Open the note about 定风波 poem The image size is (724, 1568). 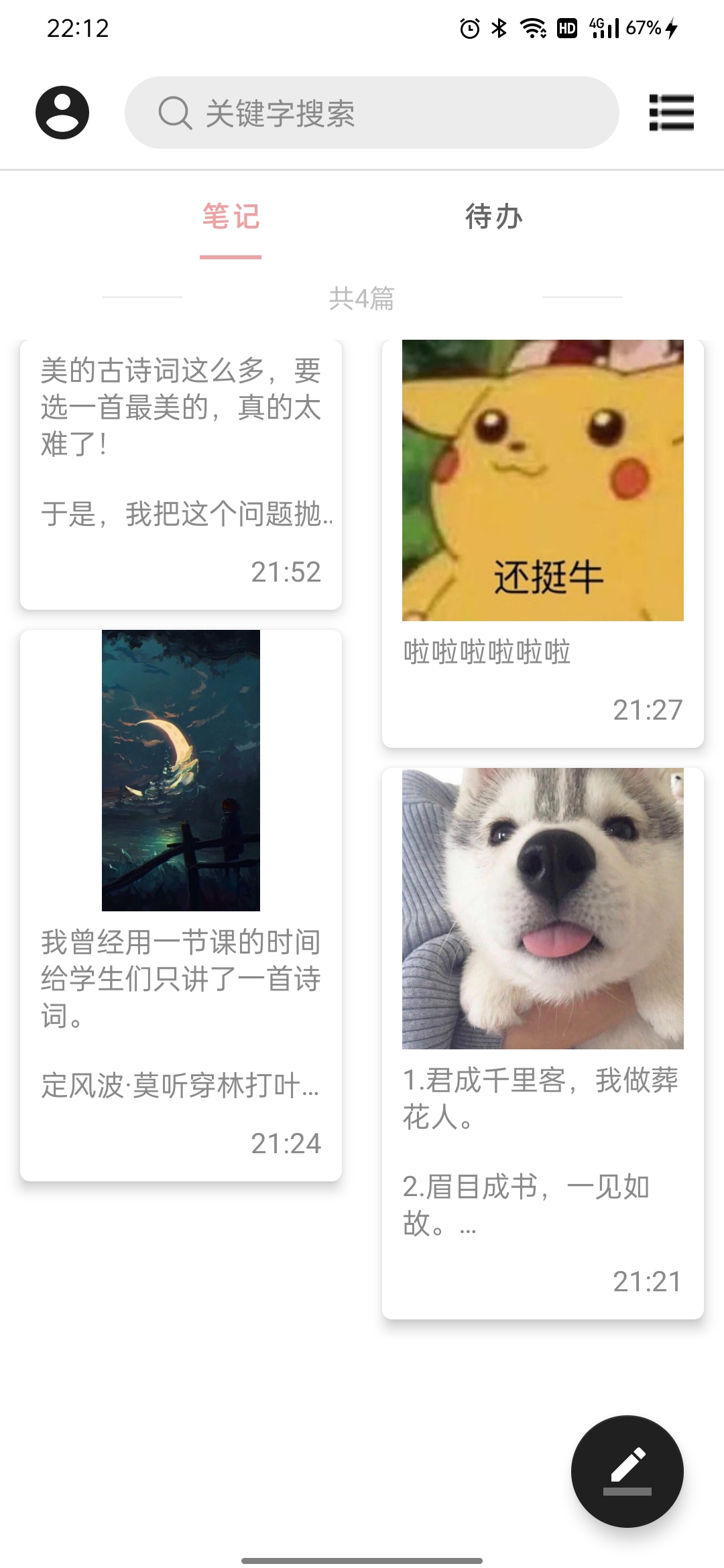pyautogui.click(x=181, y=1005)
